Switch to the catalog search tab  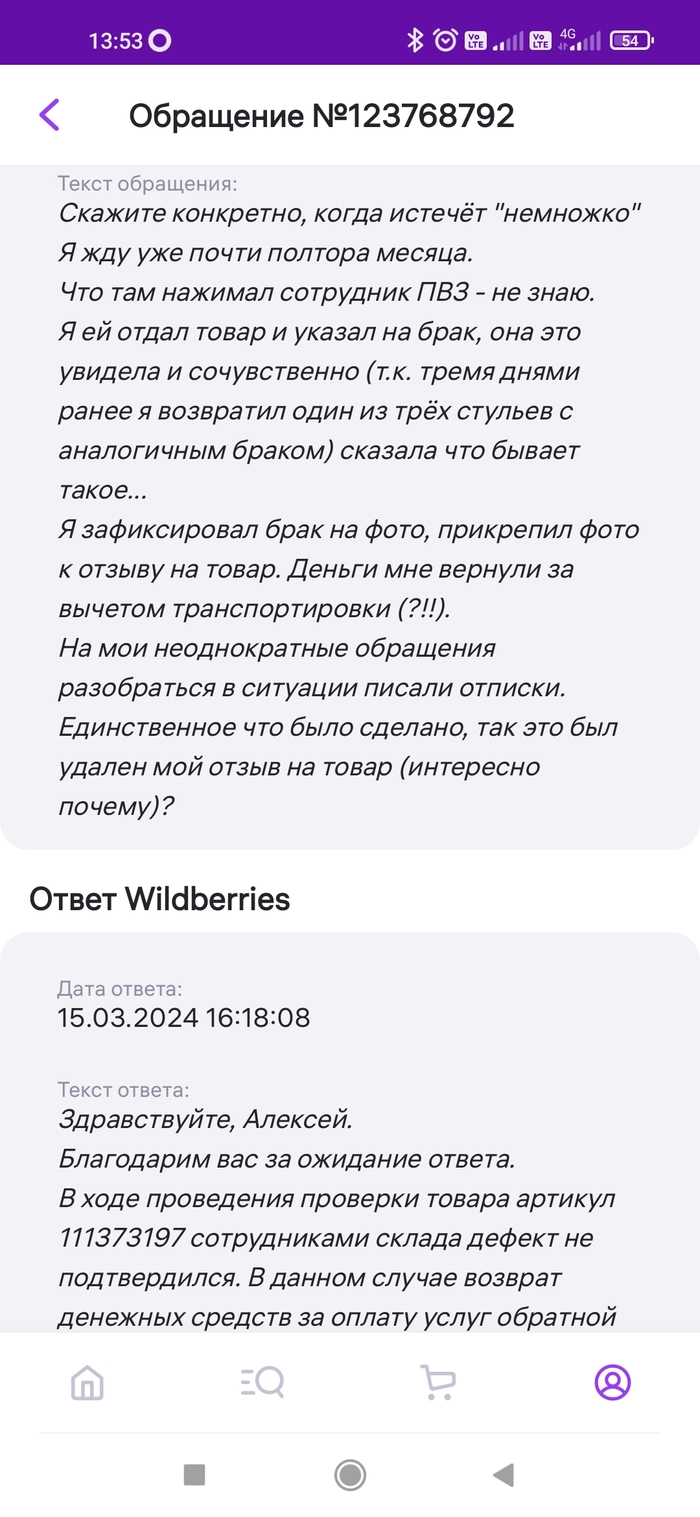tap(263, 1383)
